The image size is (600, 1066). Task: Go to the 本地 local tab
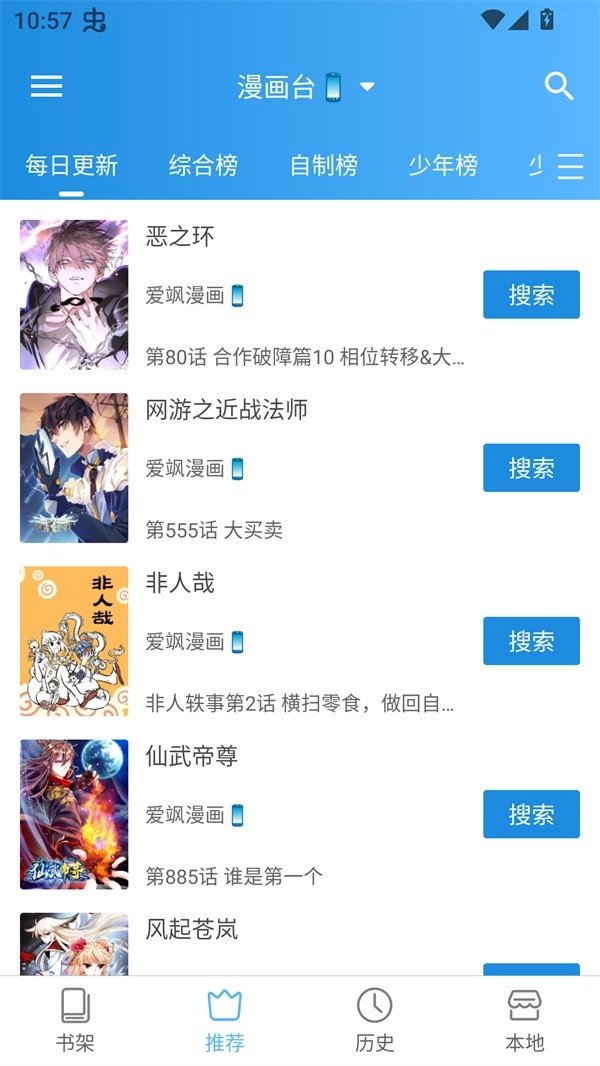pos(524,1020)
